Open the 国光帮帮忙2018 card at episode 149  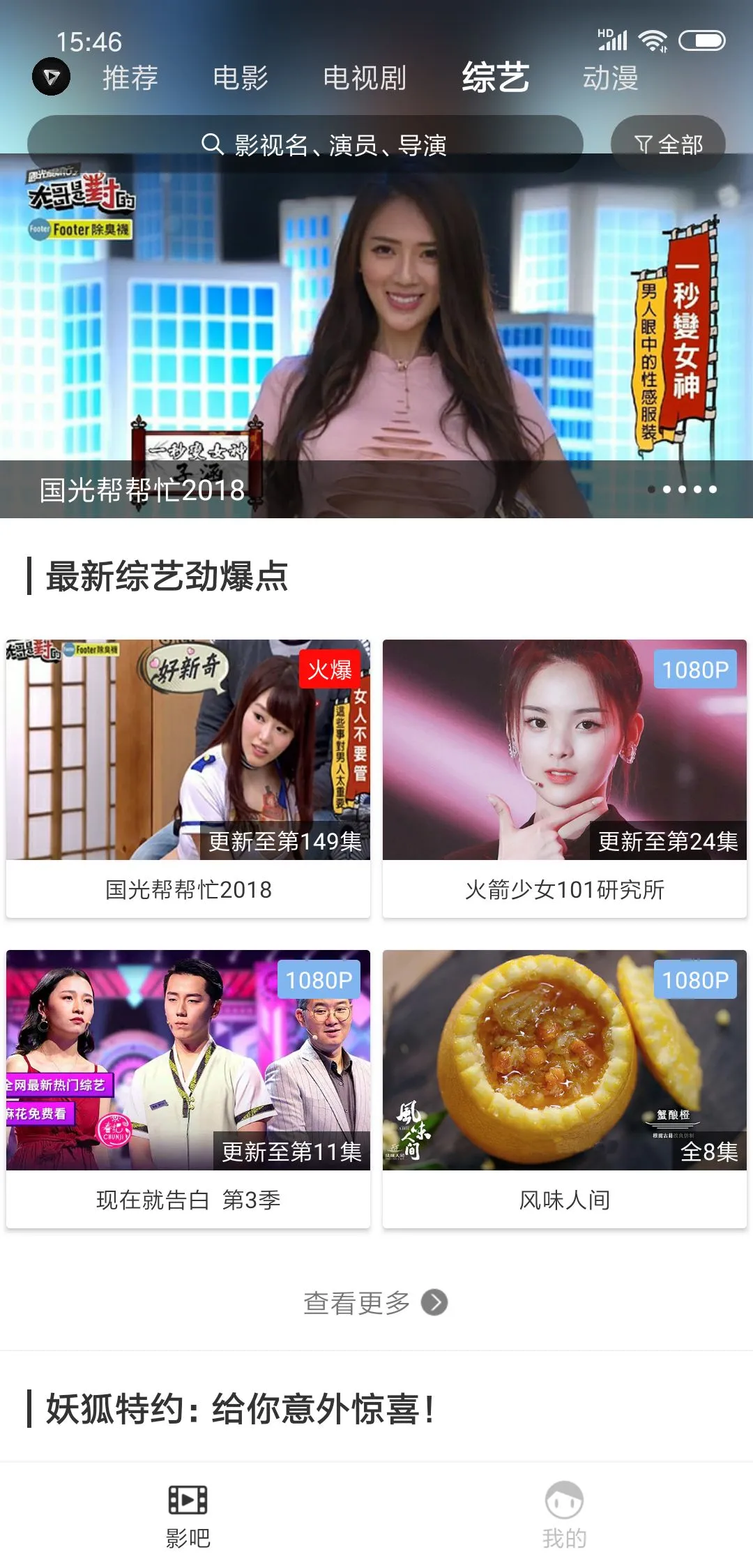coord(188,778)
